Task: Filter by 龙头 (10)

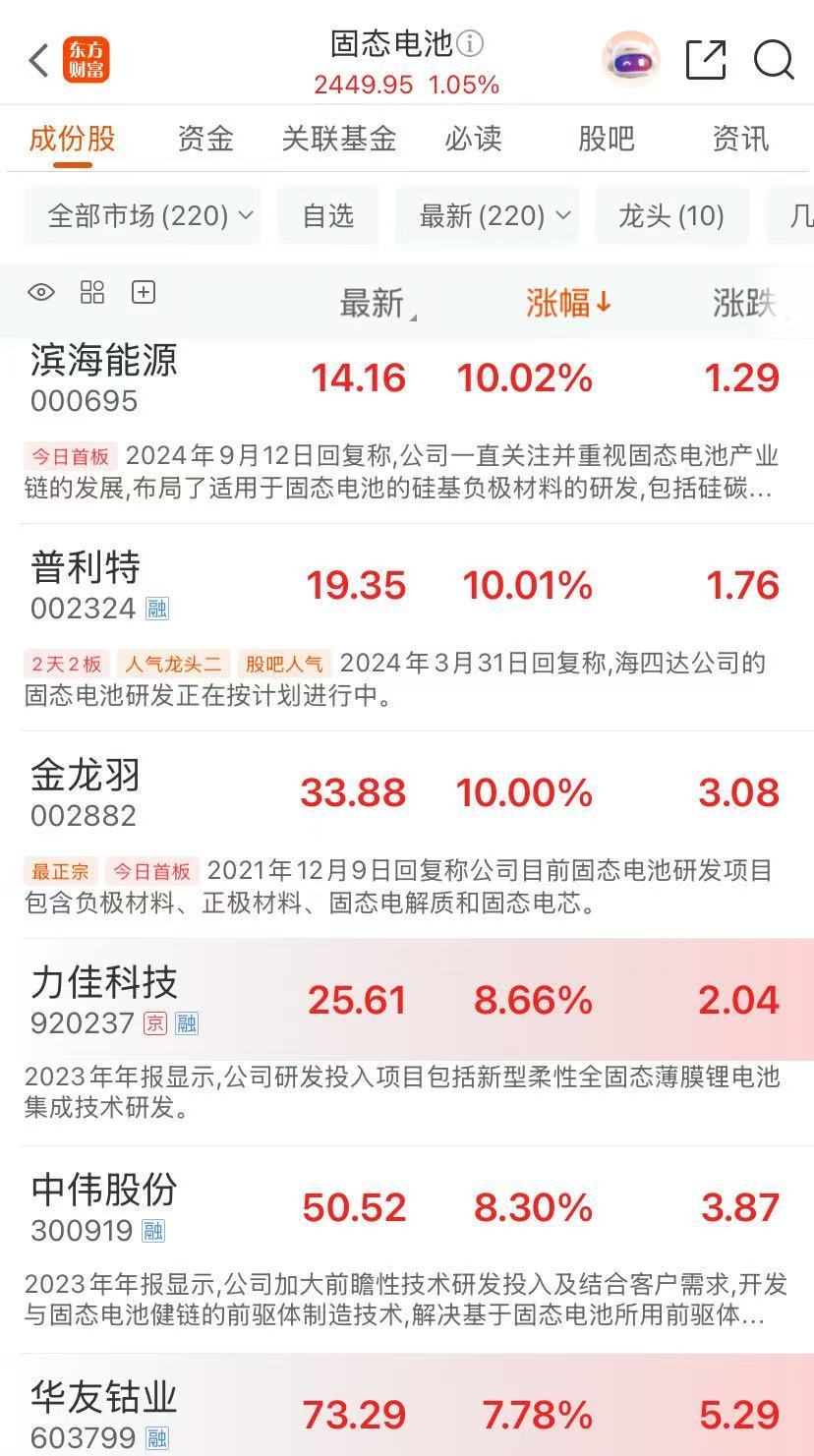Action: click(x=671, y=215)
